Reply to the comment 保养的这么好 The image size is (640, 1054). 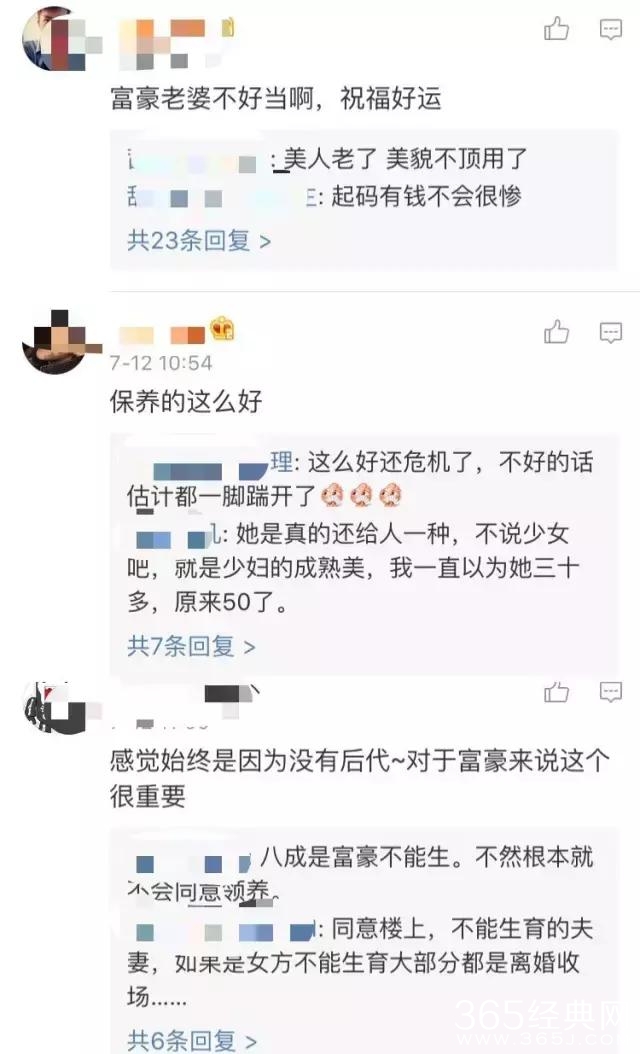610,332
